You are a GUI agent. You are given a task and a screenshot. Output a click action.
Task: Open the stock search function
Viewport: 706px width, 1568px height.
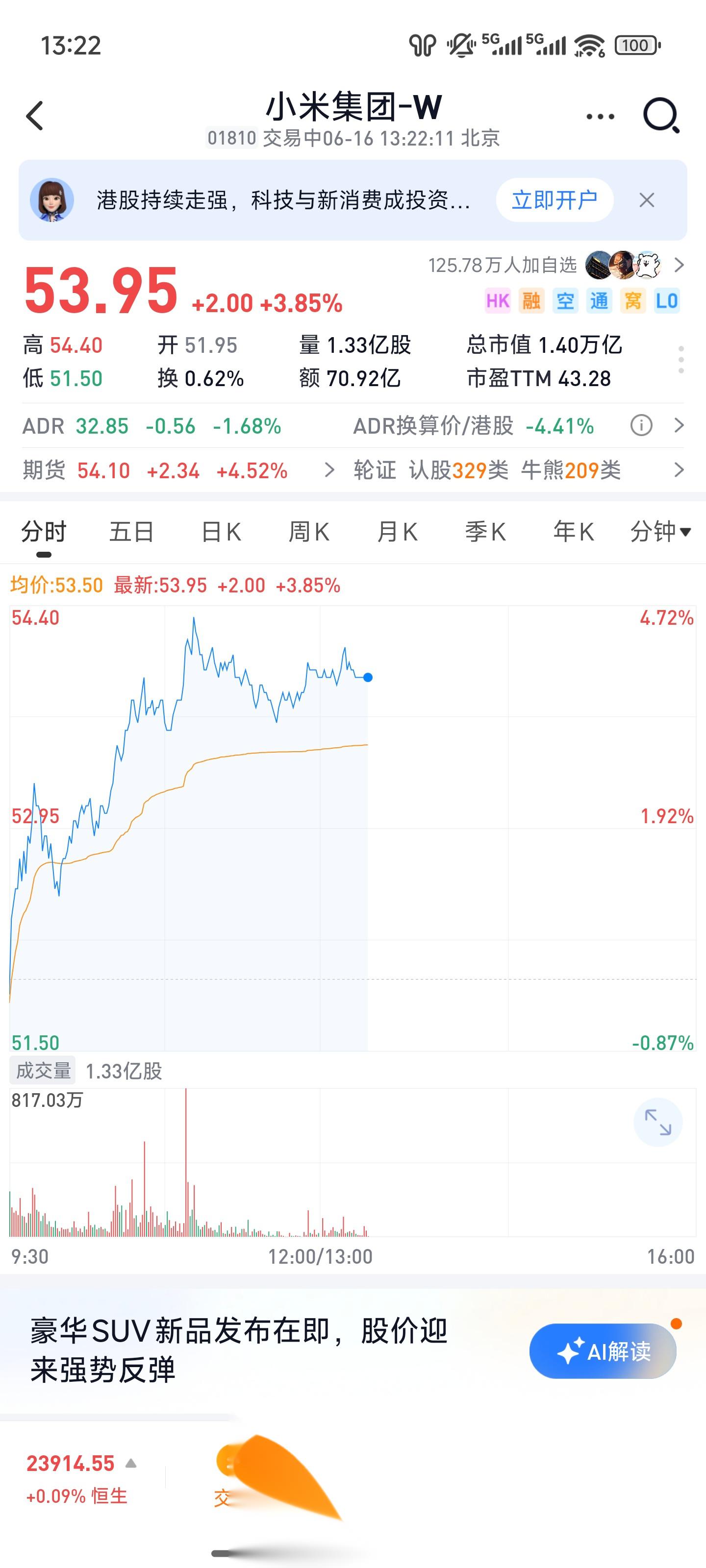point(661,115)
